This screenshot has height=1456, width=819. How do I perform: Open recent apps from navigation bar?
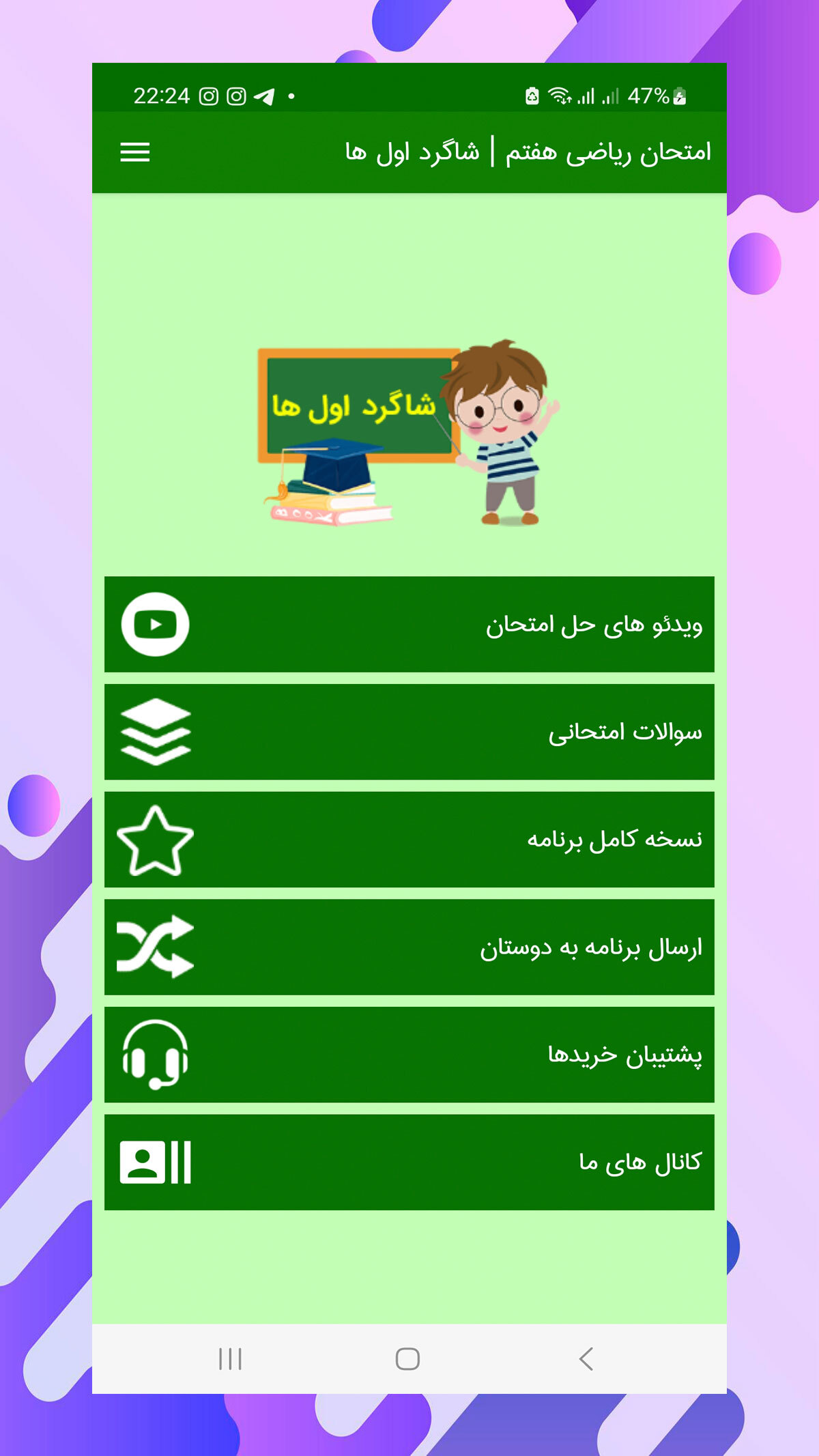click(x=231, y=1358)
